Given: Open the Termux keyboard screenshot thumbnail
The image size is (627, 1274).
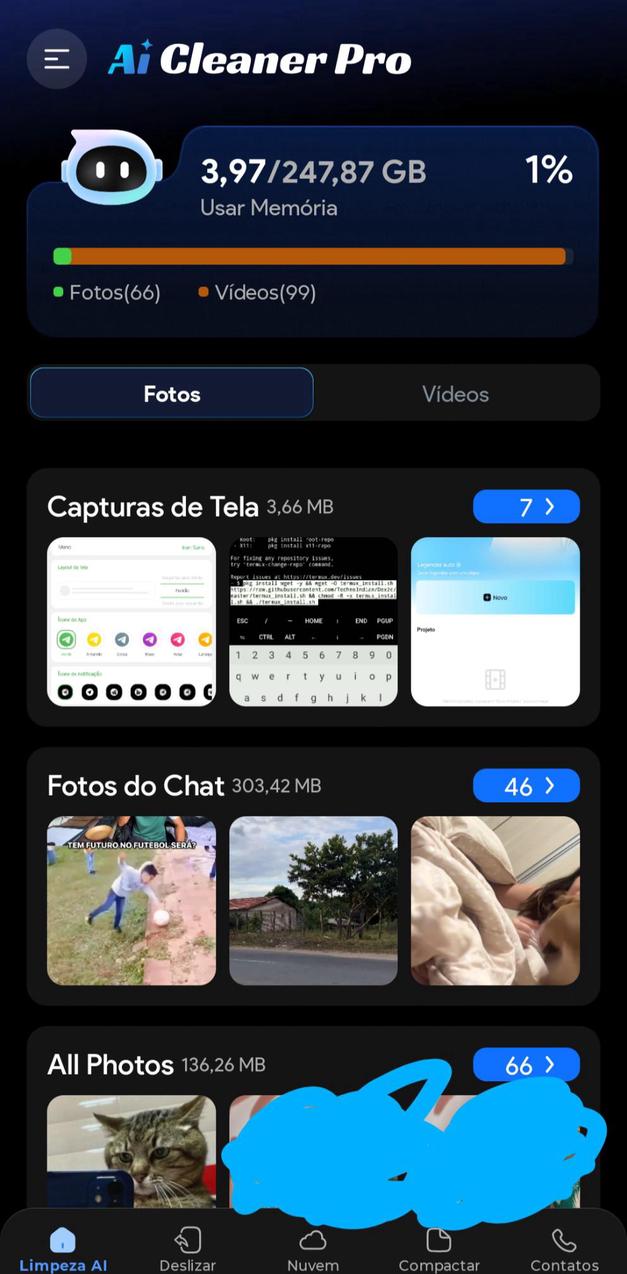Looking at the screenshot, I should tap(313, 621).
